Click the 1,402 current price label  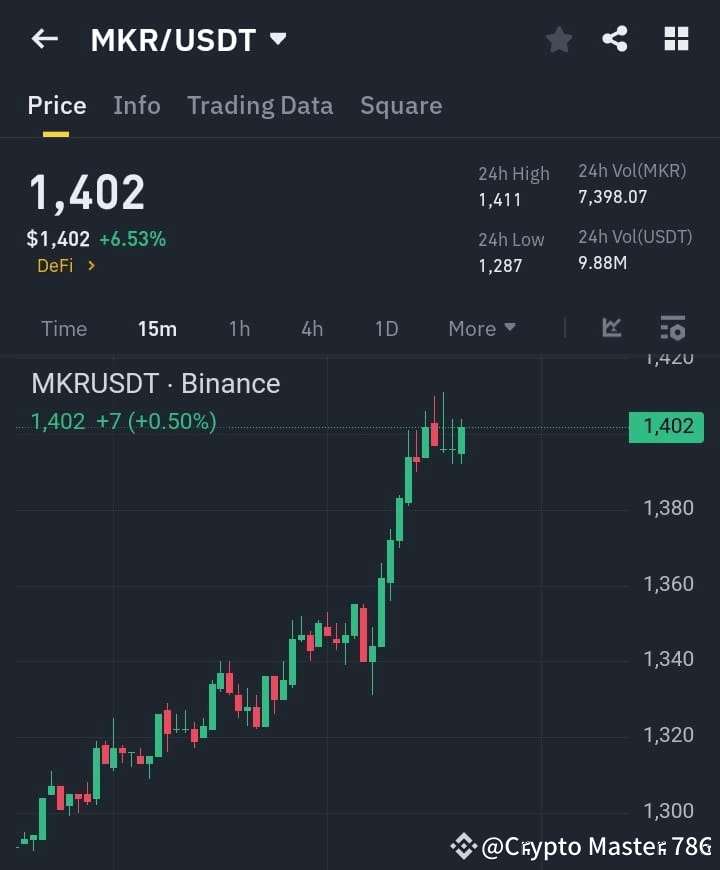tap(665, 426)
